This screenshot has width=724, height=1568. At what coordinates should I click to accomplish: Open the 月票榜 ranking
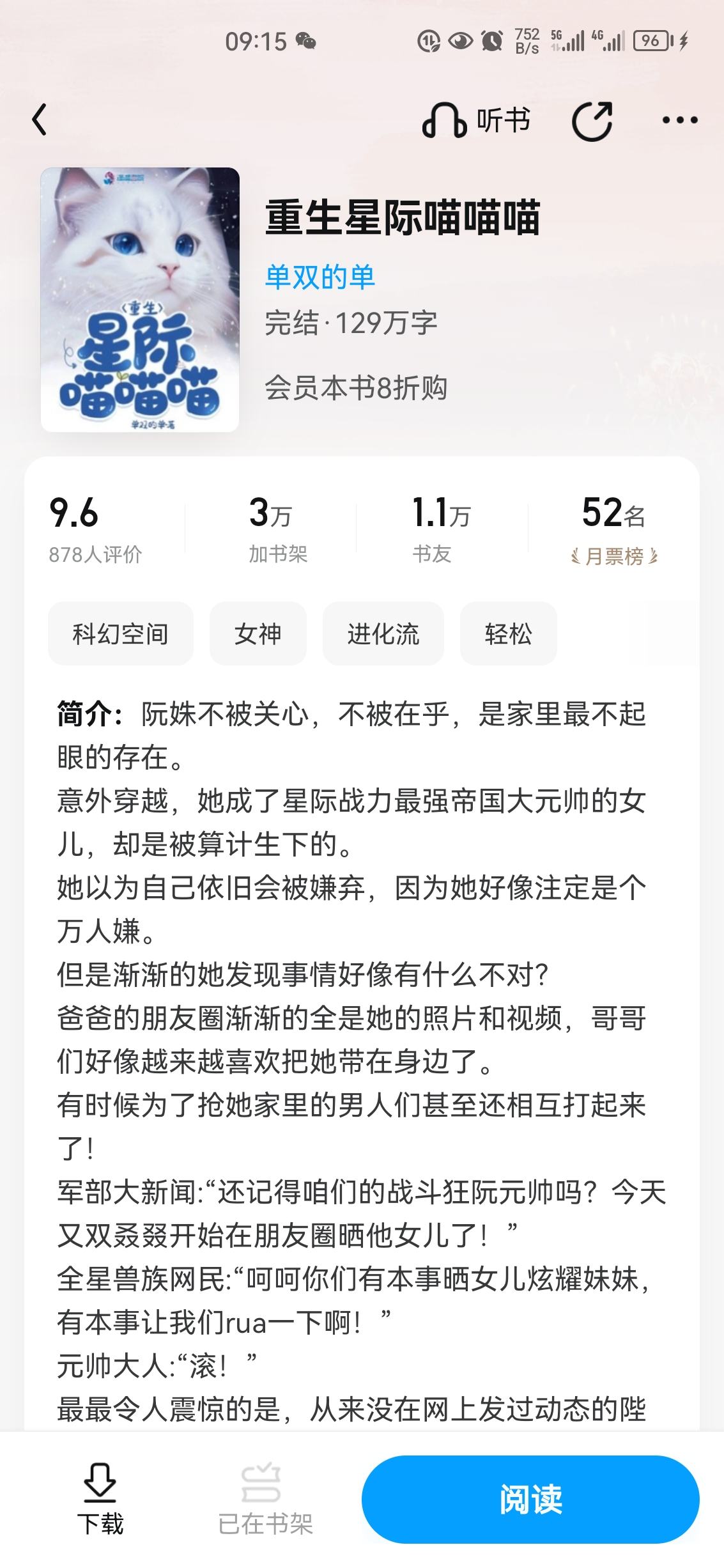click(x=613, y=529)
